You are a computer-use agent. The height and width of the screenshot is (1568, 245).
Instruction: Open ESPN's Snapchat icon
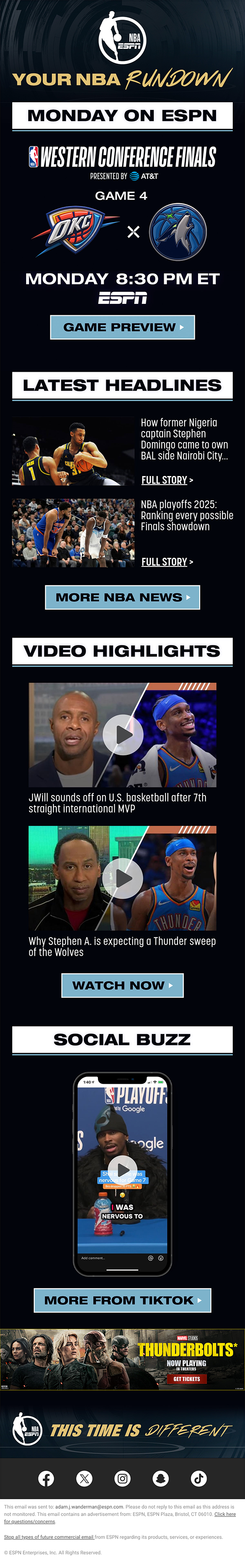(x=160, y=1478)
